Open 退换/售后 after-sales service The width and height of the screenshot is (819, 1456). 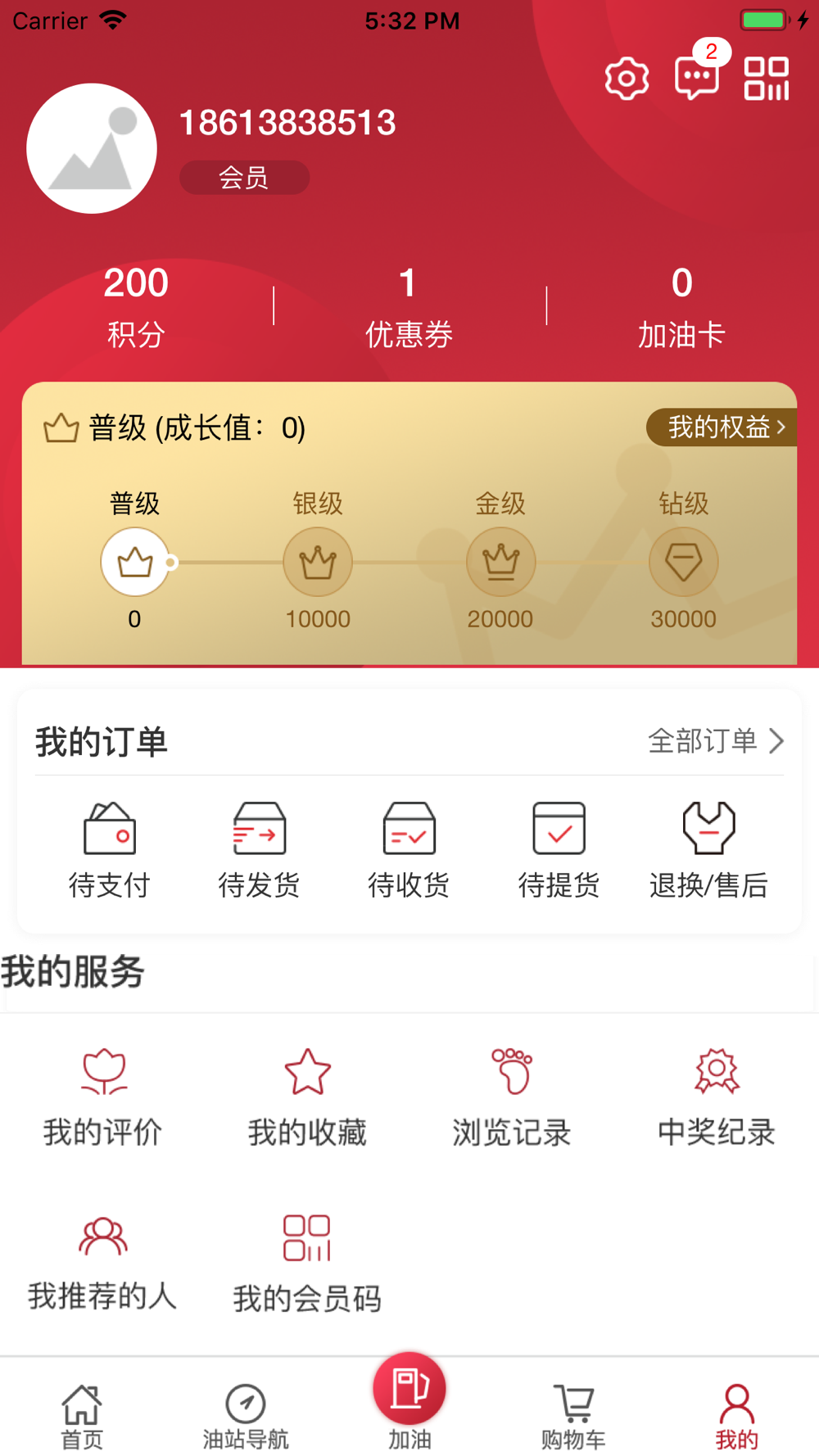click(708, 851)
